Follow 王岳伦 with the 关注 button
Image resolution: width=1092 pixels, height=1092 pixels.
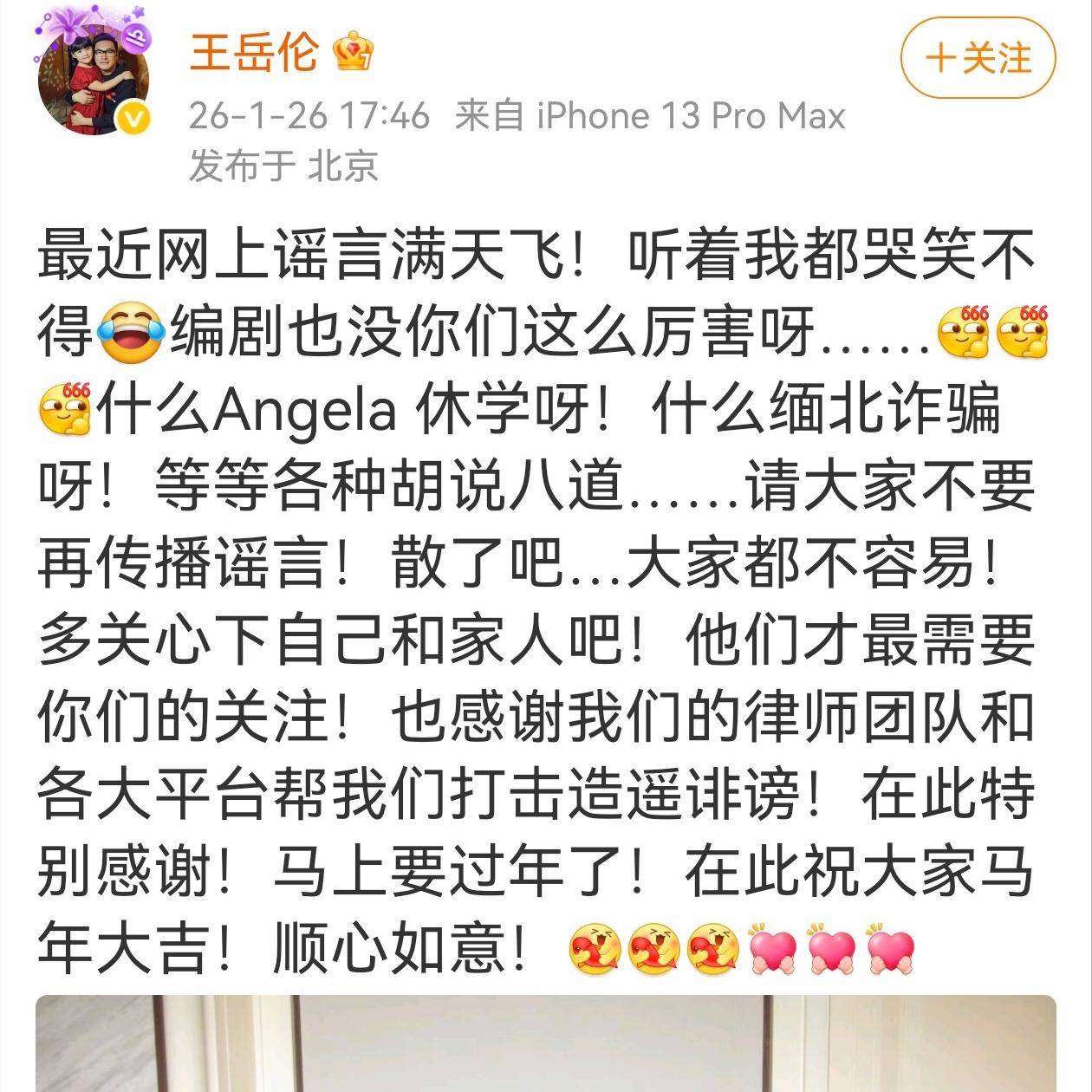click(x=978, y=59)
